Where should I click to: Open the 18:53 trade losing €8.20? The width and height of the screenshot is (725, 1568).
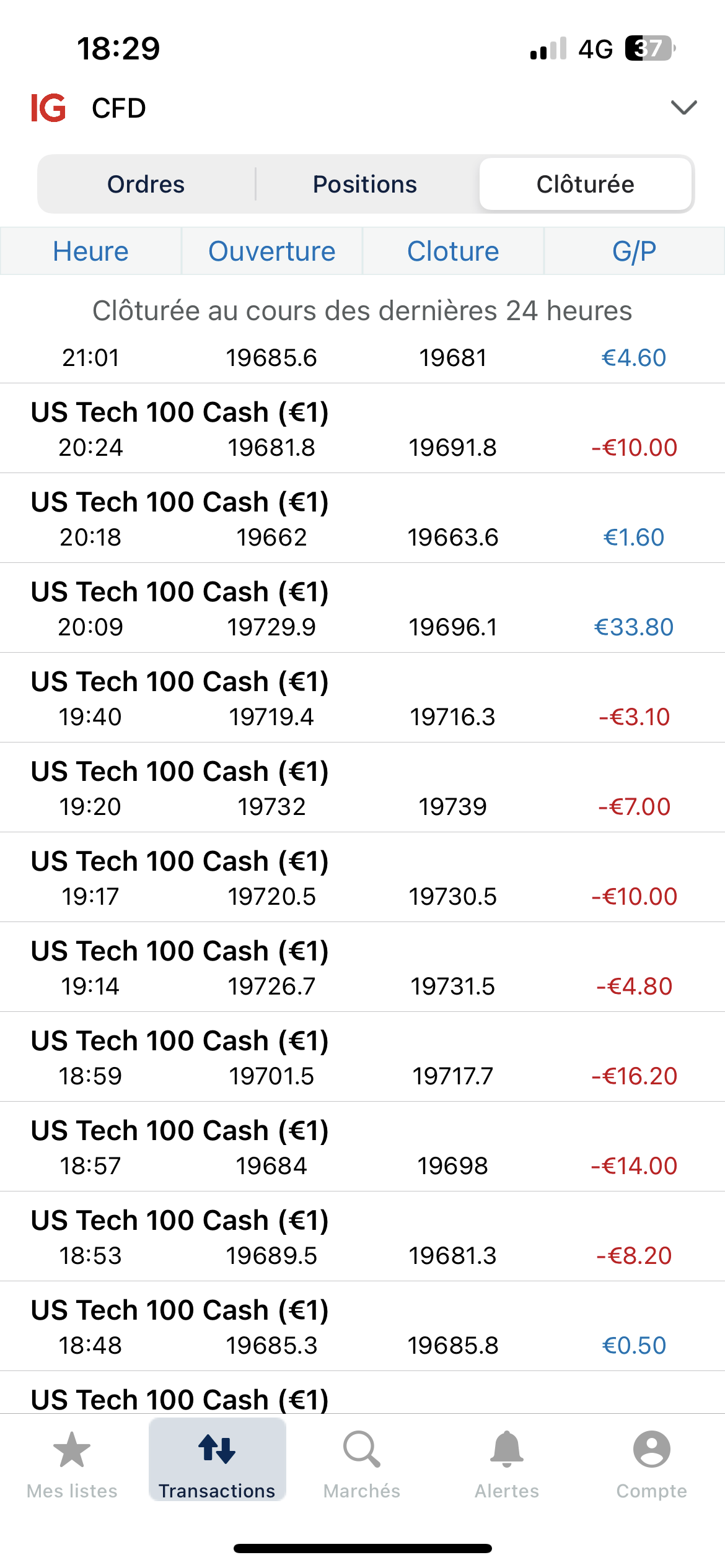point(362,1238)
